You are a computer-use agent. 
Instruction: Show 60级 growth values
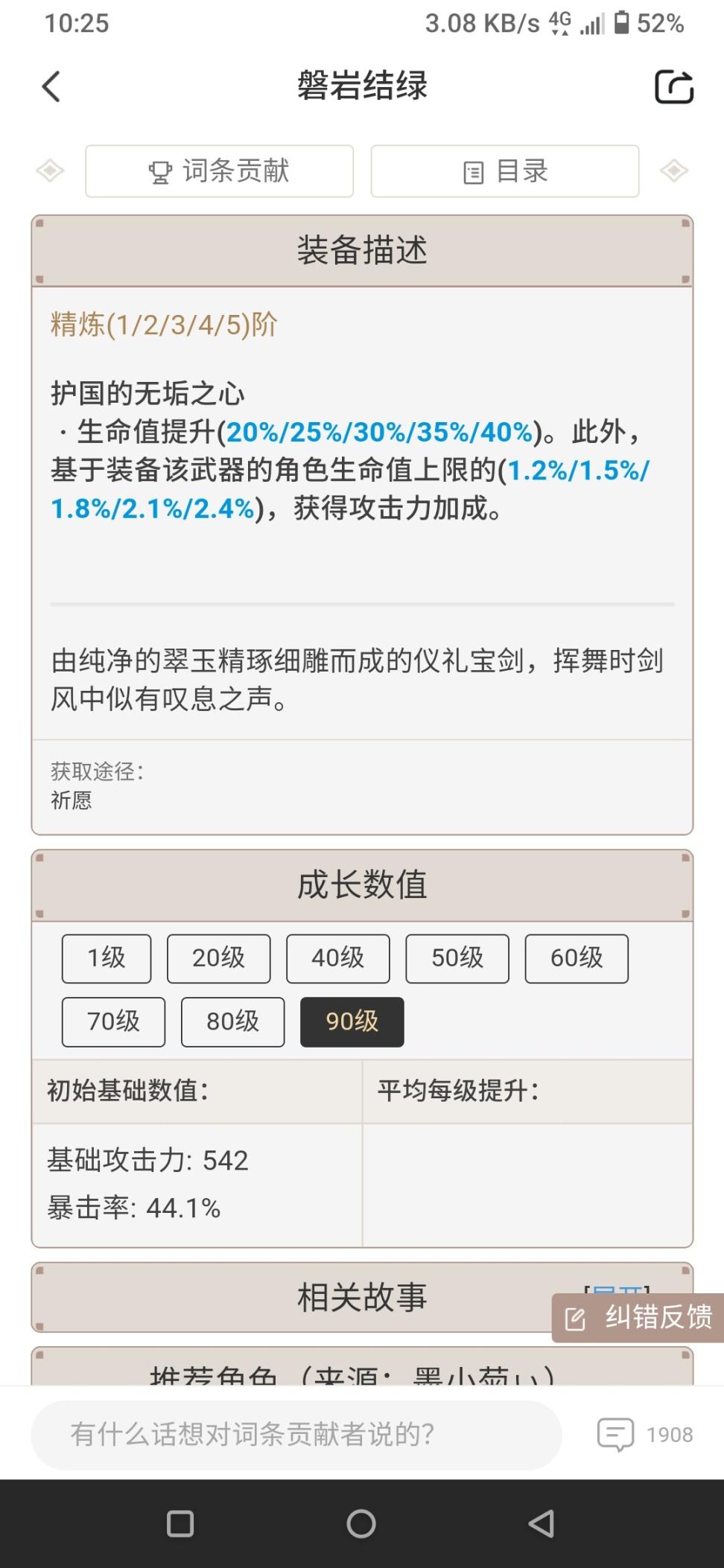(x=577, y=958)
